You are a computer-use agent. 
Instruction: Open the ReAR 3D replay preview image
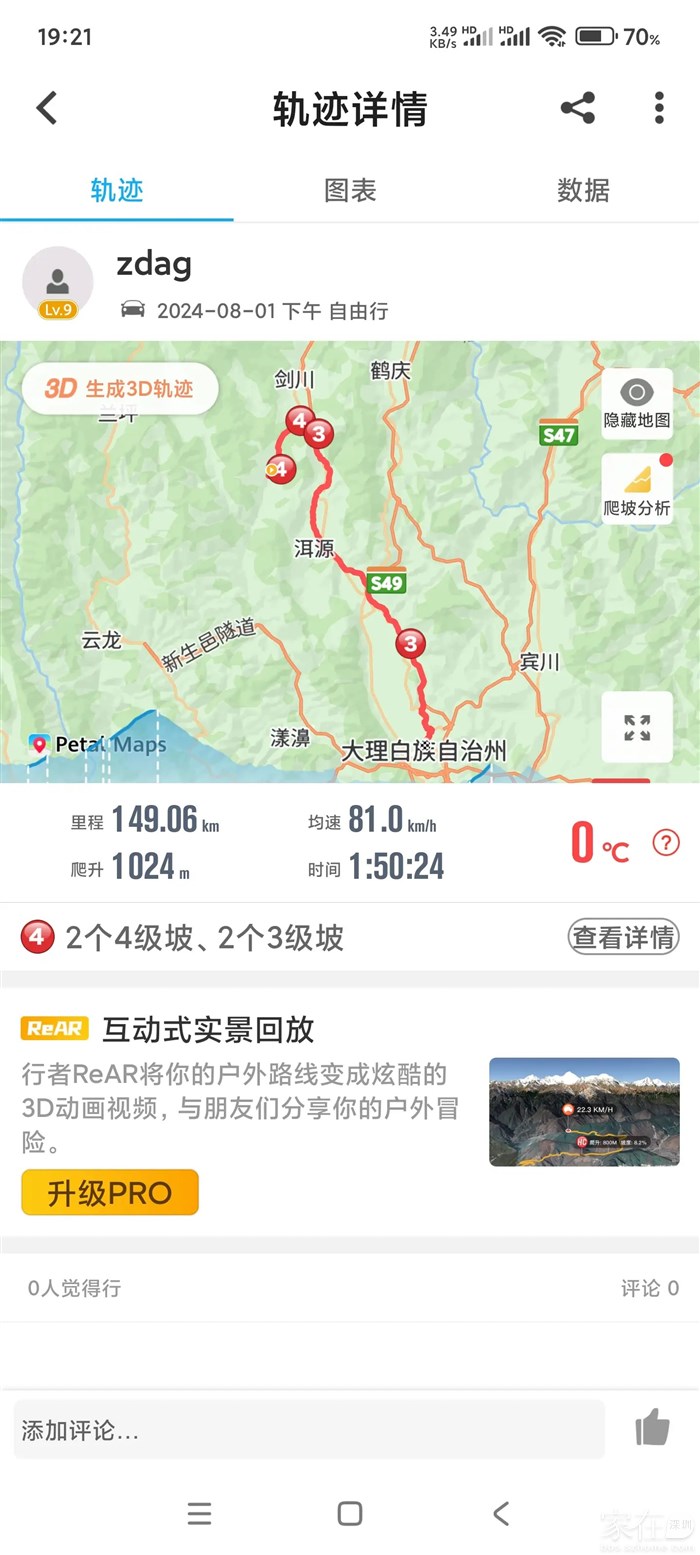(x=584, y=1112)
